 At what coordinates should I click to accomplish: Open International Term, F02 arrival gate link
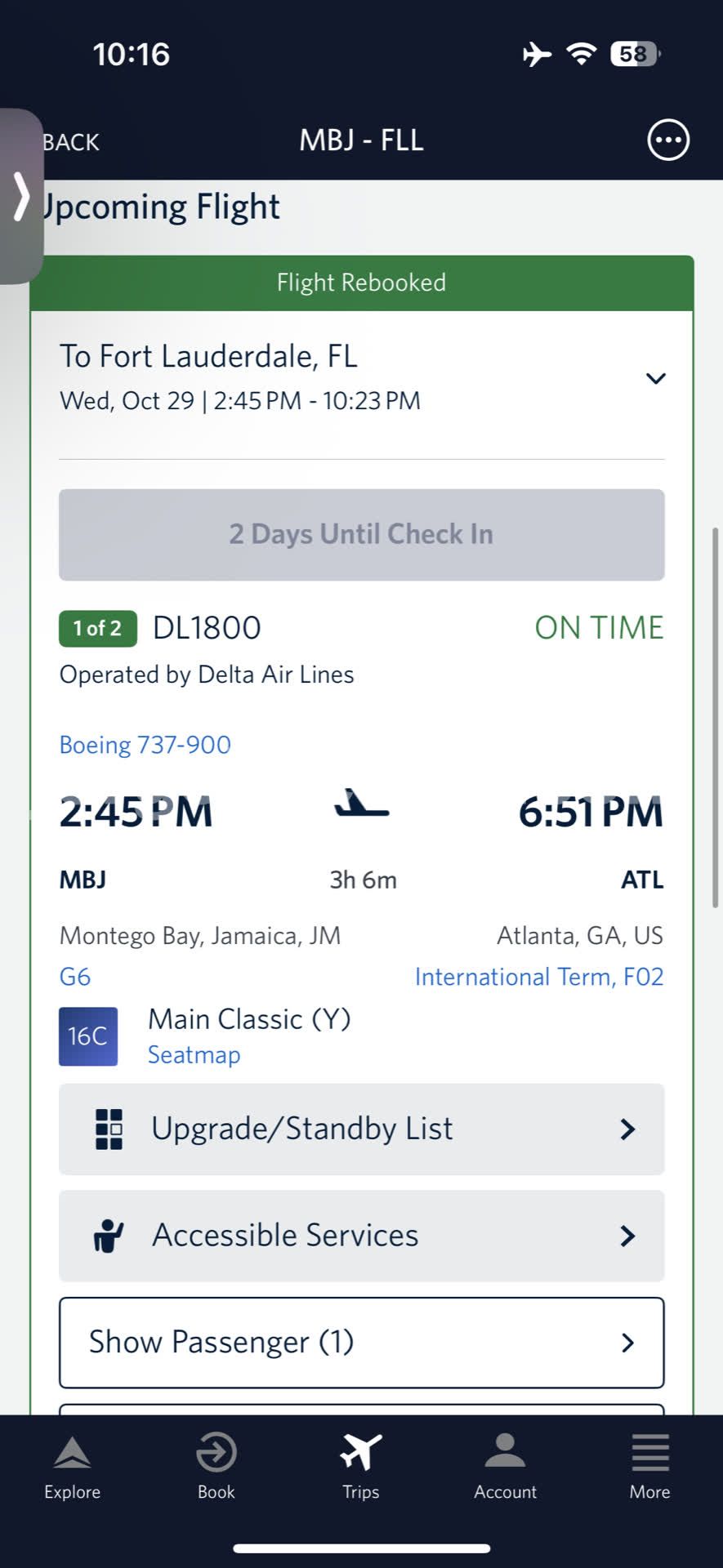(x=538, y=977)
